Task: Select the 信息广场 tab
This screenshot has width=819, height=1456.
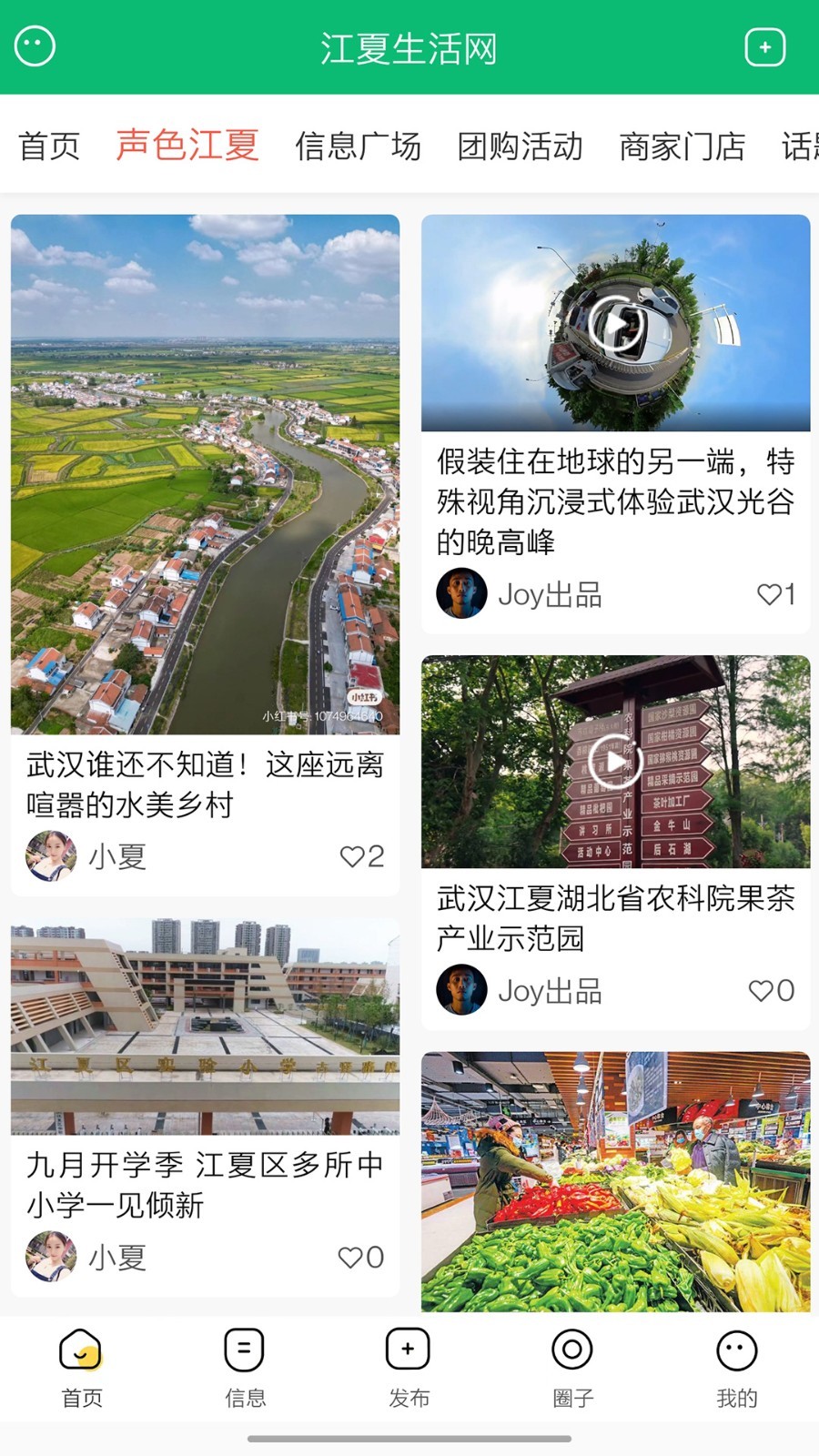Action: click(358, 146)
